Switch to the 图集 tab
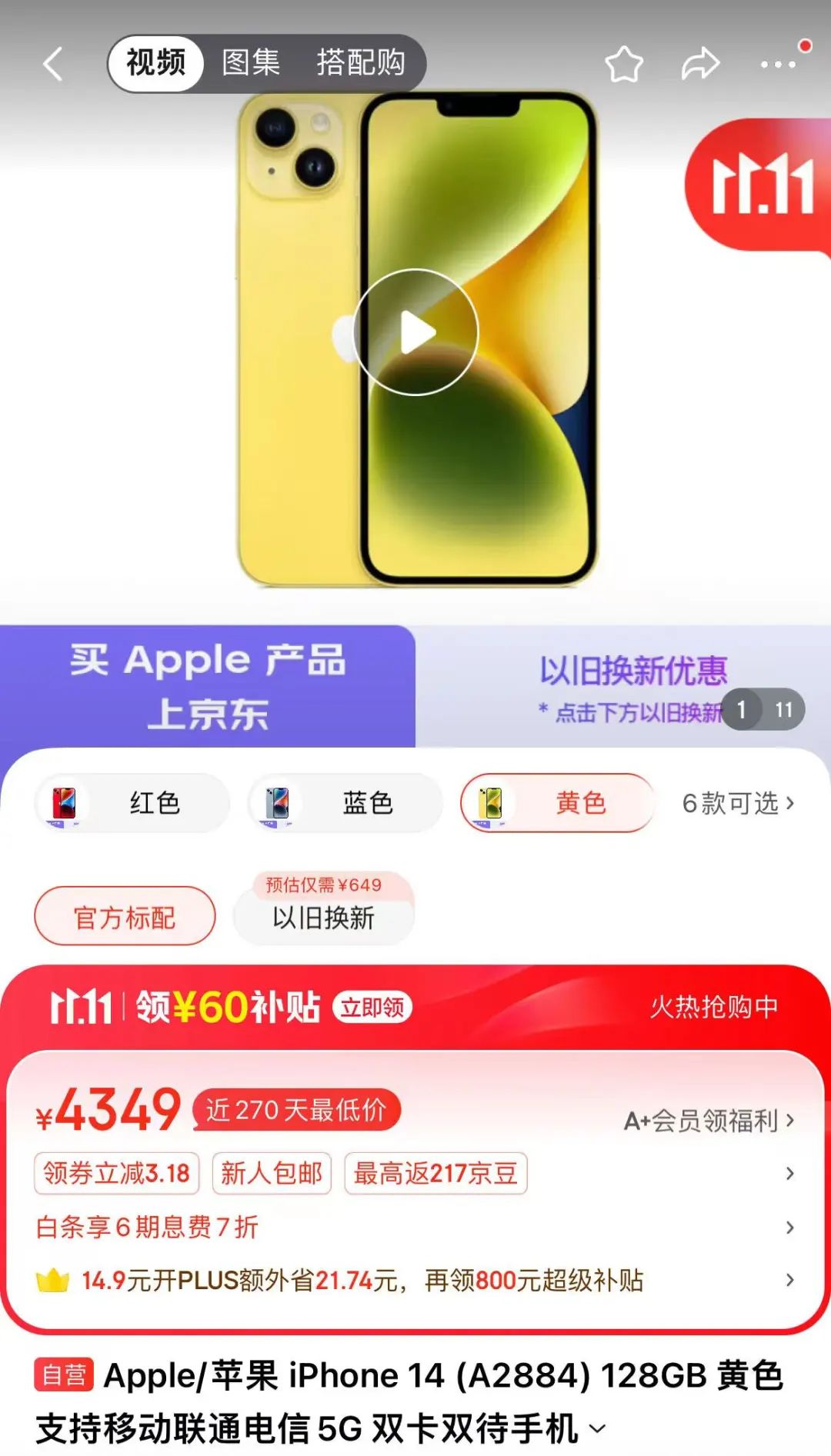Viewport: 831px width, 1456px height. tap(251, 63)
